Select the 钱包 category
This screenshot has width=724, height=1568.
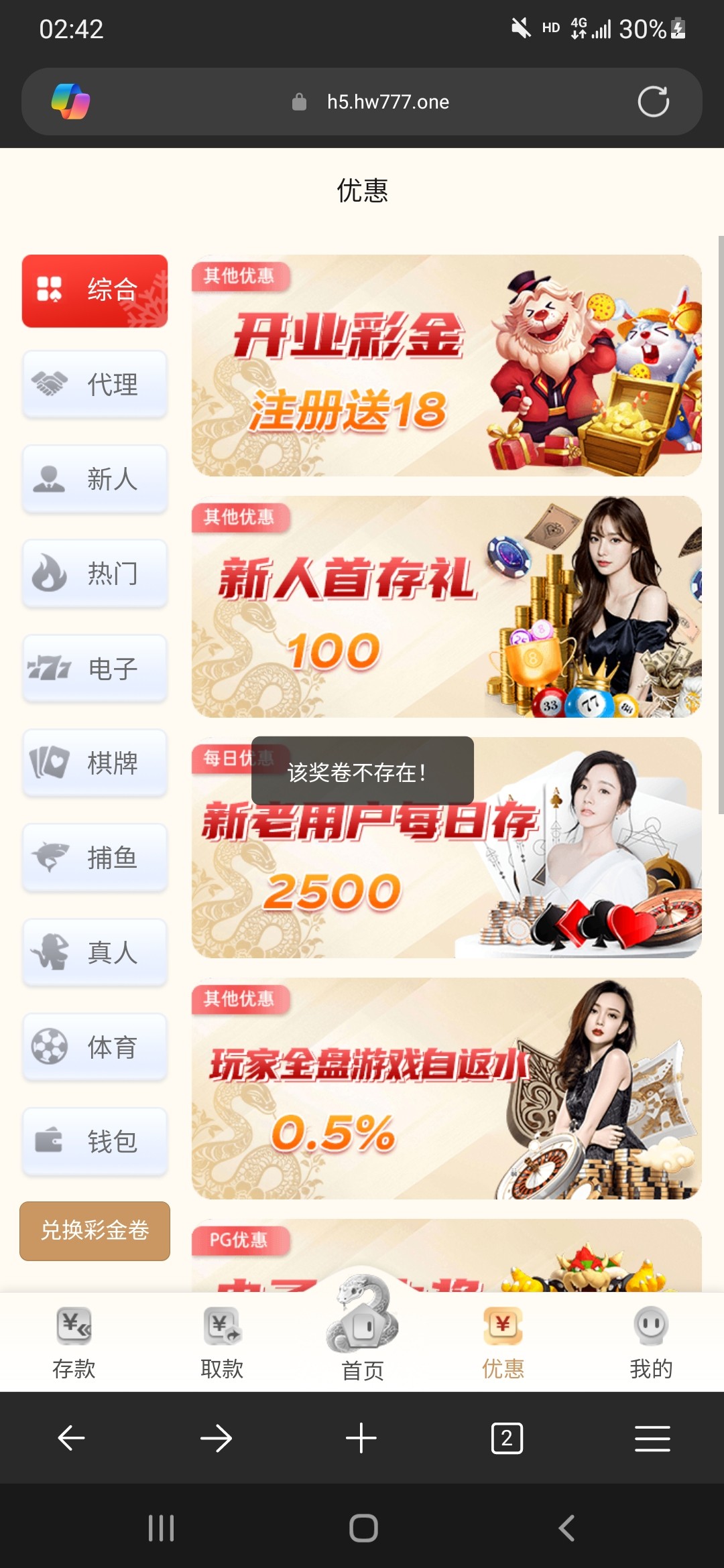pyautogui.click(x=95, y=1141)
